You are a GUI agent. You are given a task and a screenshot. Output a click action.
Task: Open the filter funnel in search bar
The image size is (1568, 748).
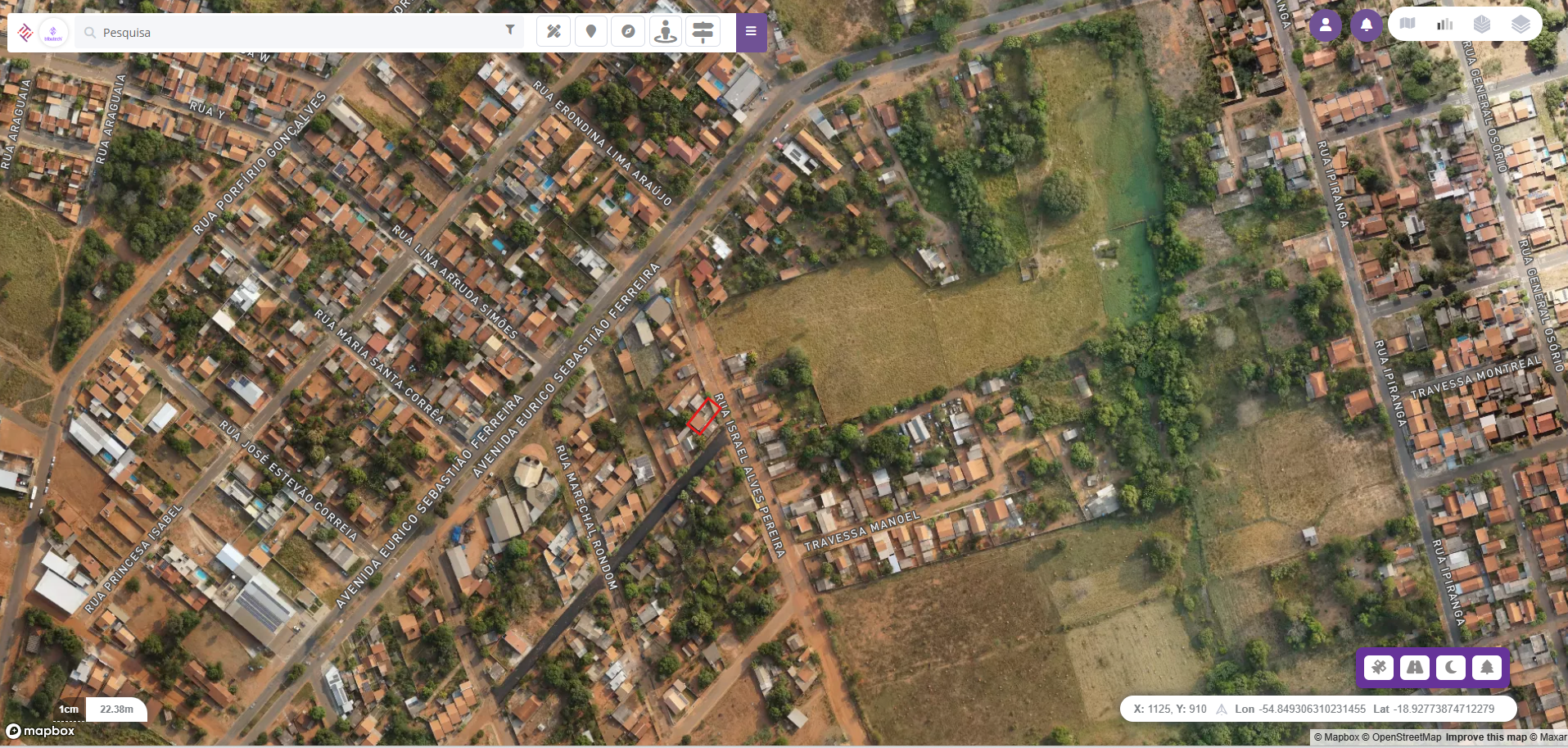pos(510,30)
